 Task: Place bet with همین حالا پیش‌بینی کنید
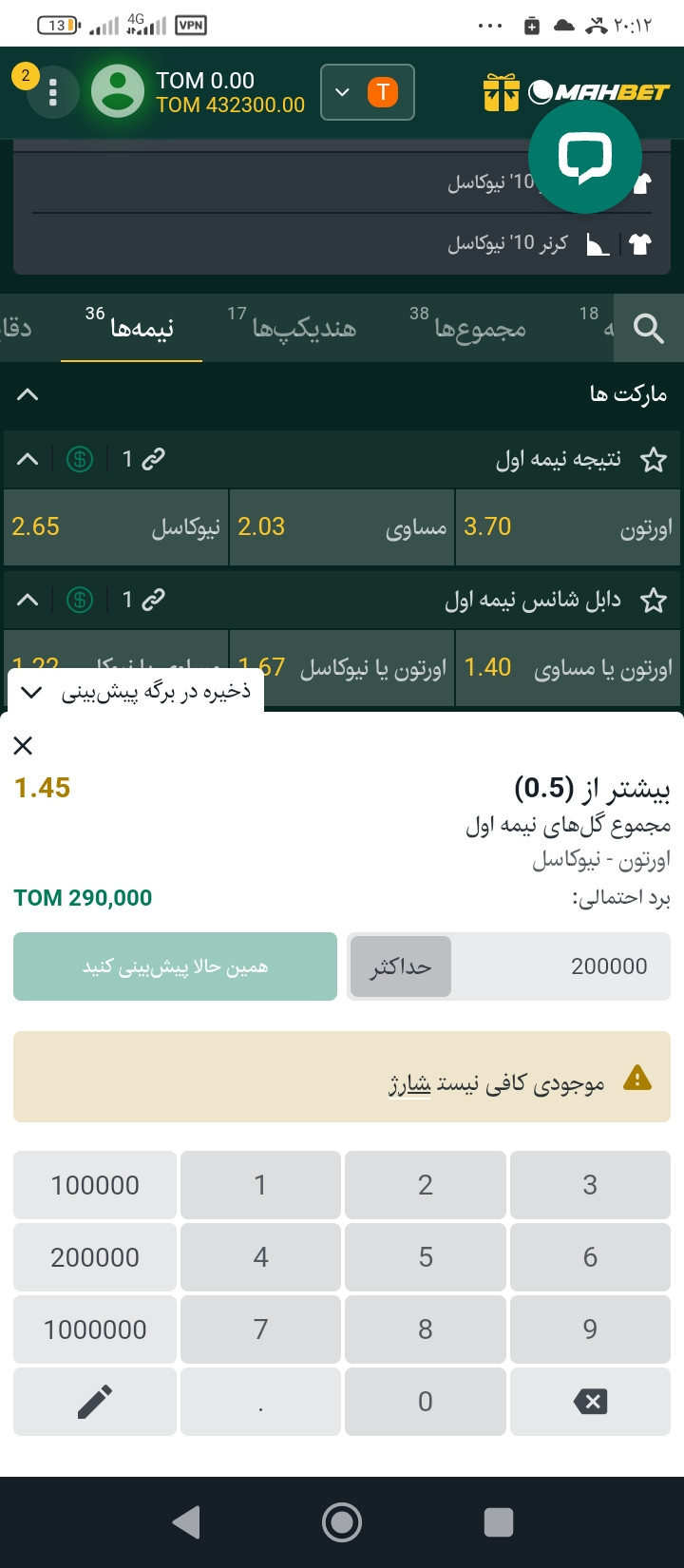[175, 966]
